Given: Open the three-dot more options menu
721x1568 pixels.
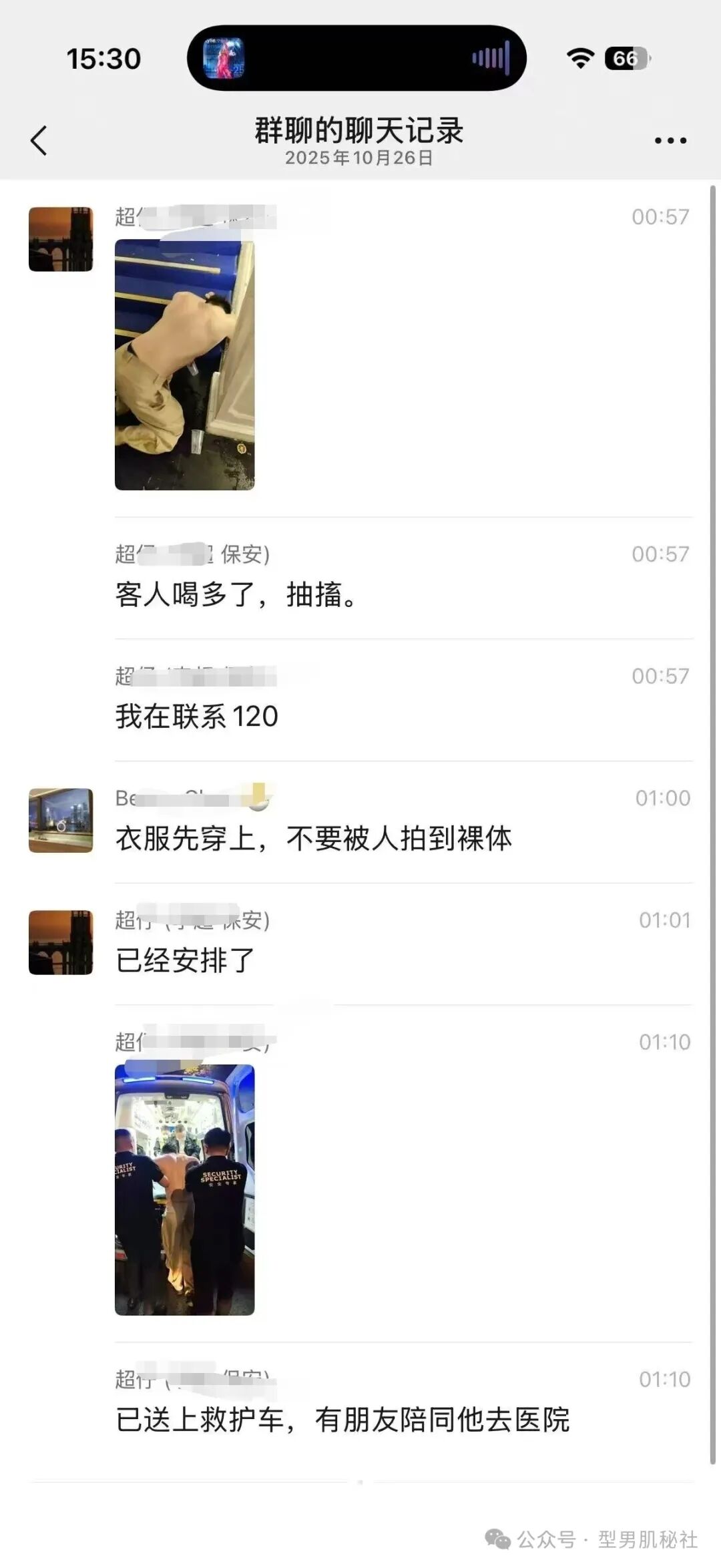Looking at the screenshot, I should pyautogui.click(x=670, y=141).
